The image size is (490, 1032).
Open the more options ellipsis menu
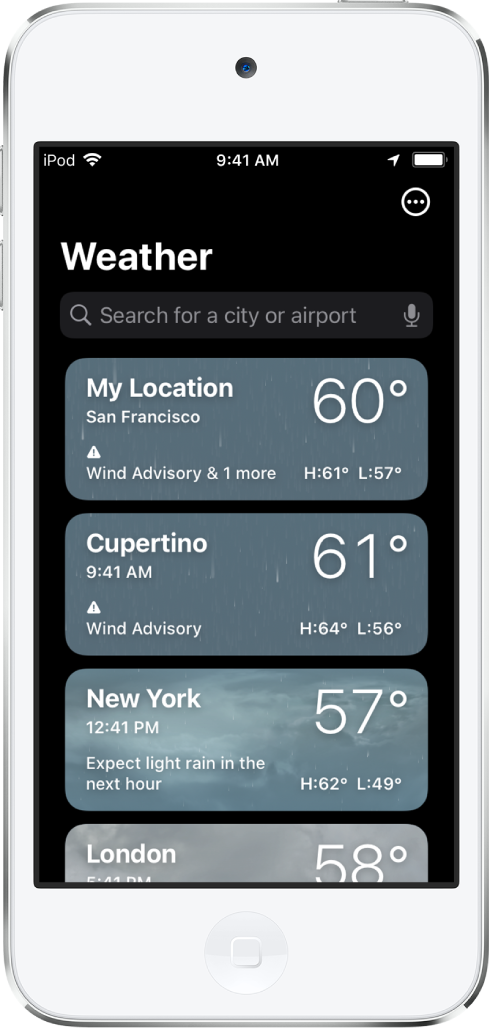coord(416,203)
